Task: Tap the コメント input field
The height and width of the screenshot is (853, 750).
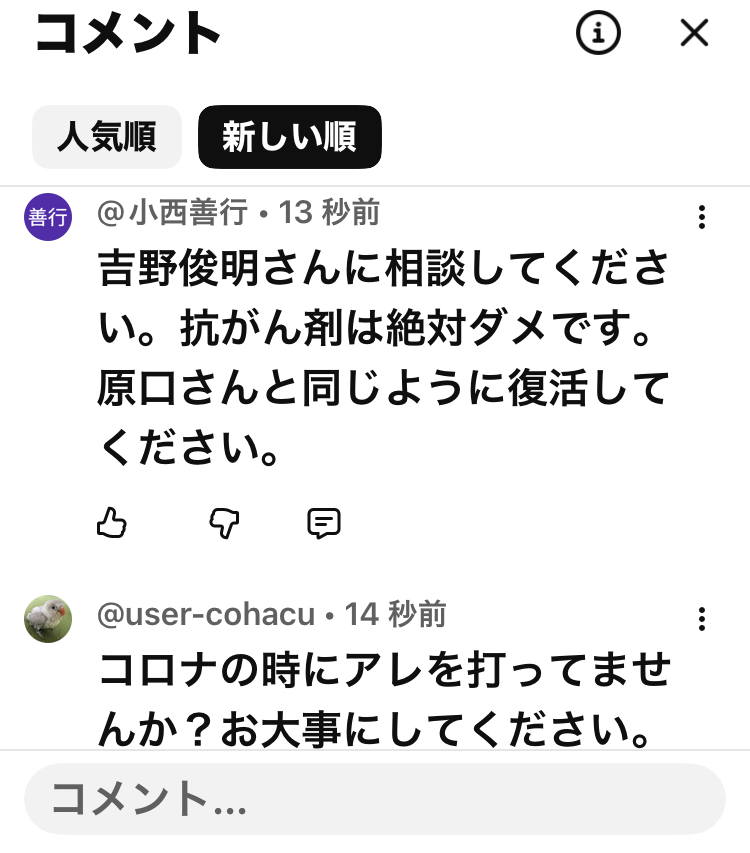Action: tap(374, 799)
